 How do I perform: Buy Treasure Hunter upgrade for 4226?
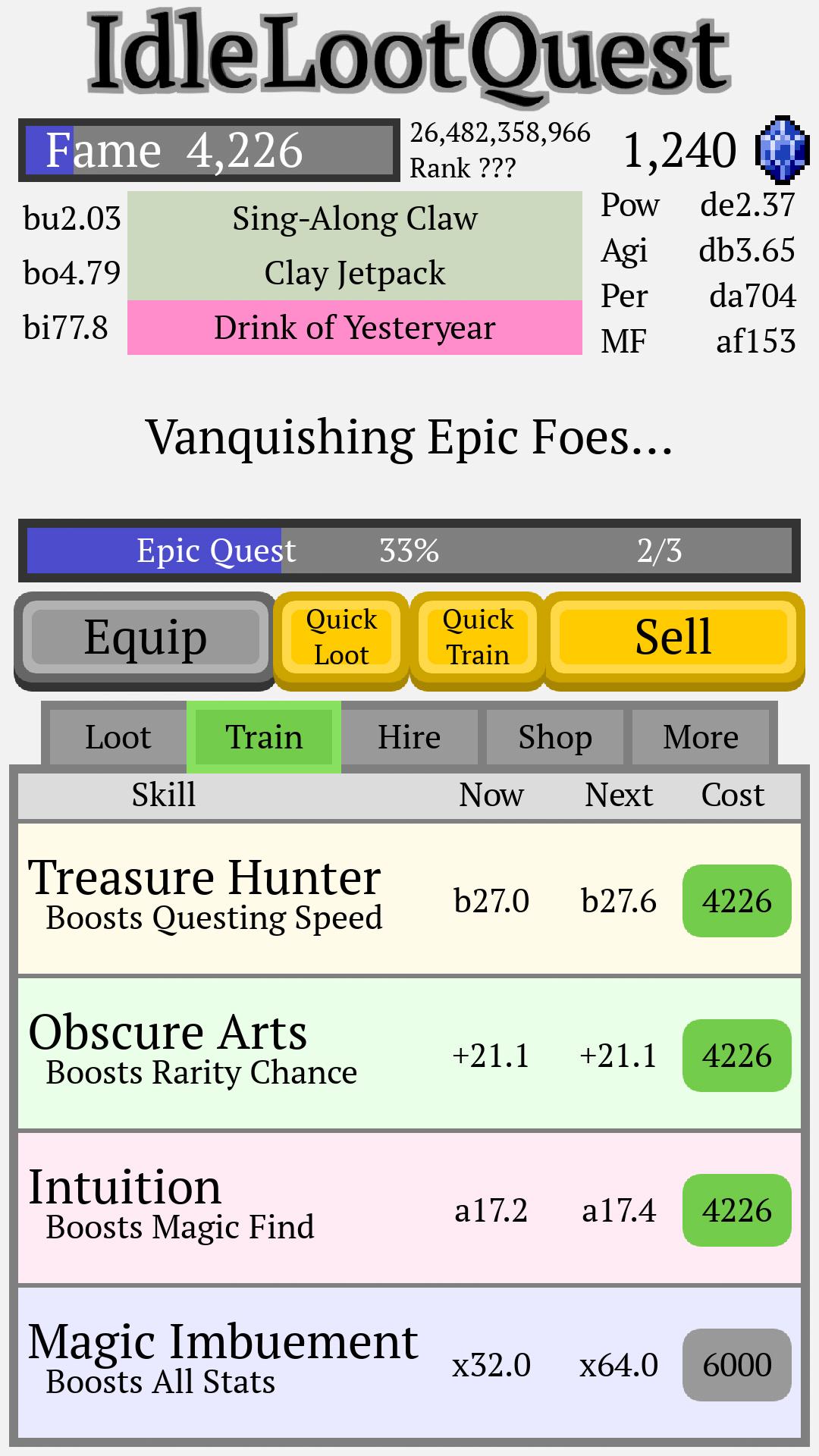click(x=736, y=901)
